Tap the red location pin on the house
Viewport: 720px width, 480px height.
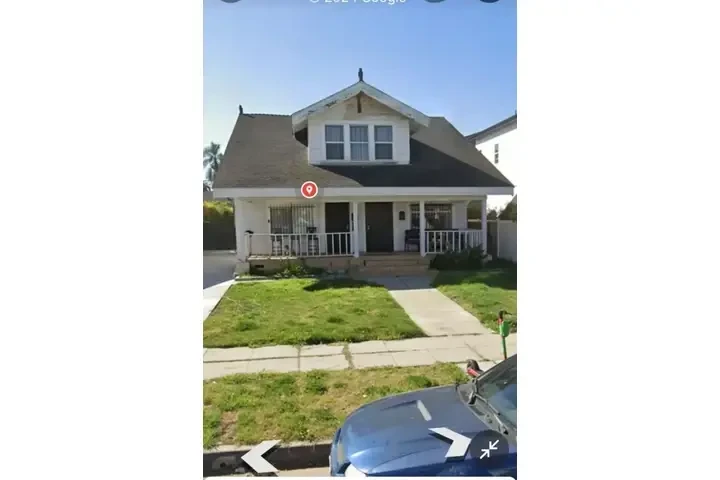coord(309,189)
